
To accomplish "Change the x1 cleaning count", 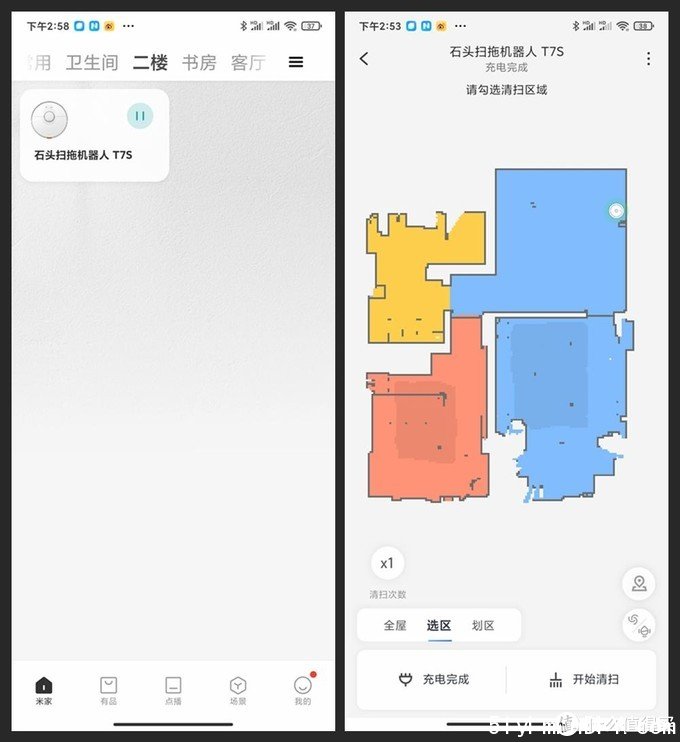I will pos(387,564).
